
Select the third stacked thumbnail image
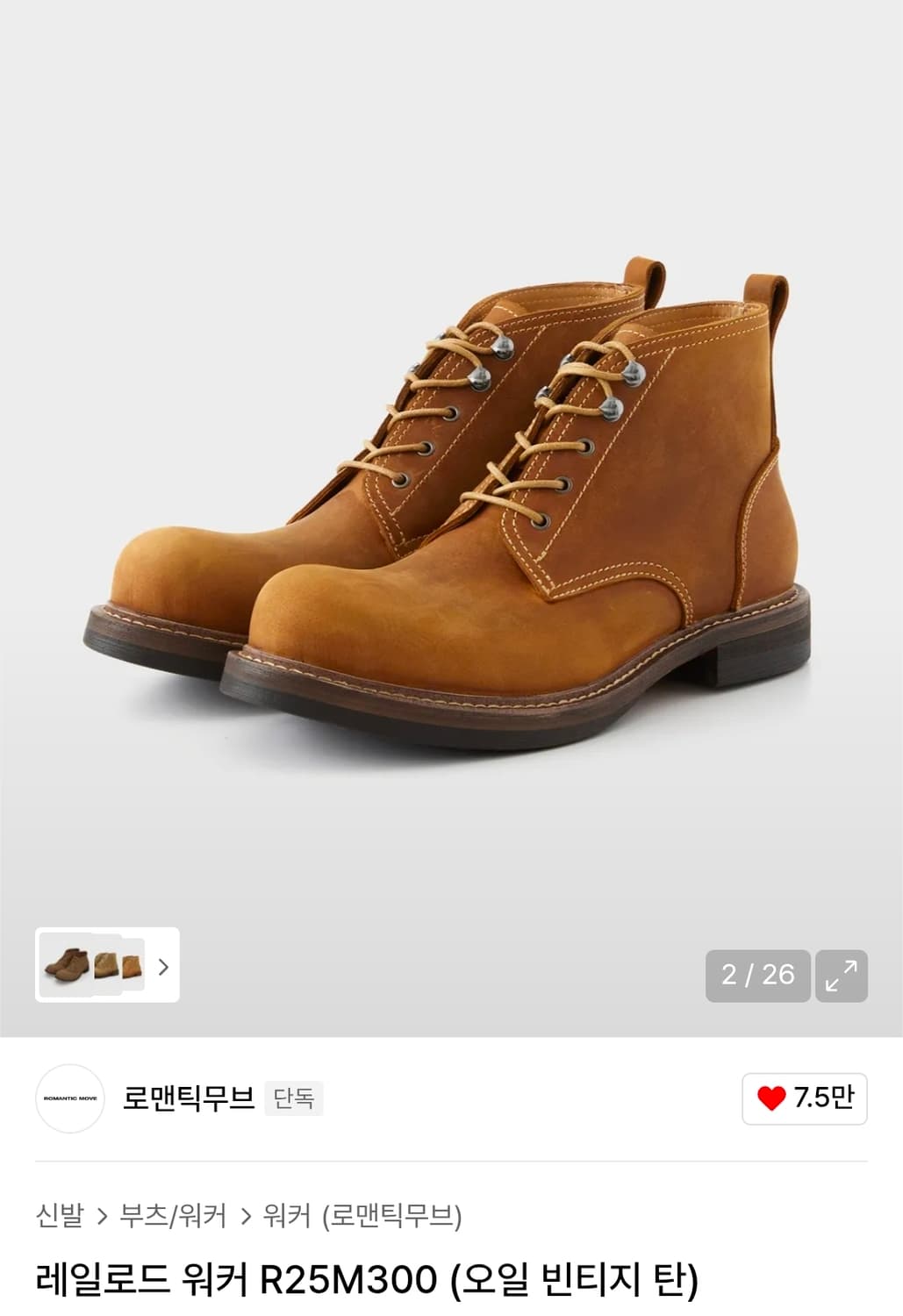point(132,969)
